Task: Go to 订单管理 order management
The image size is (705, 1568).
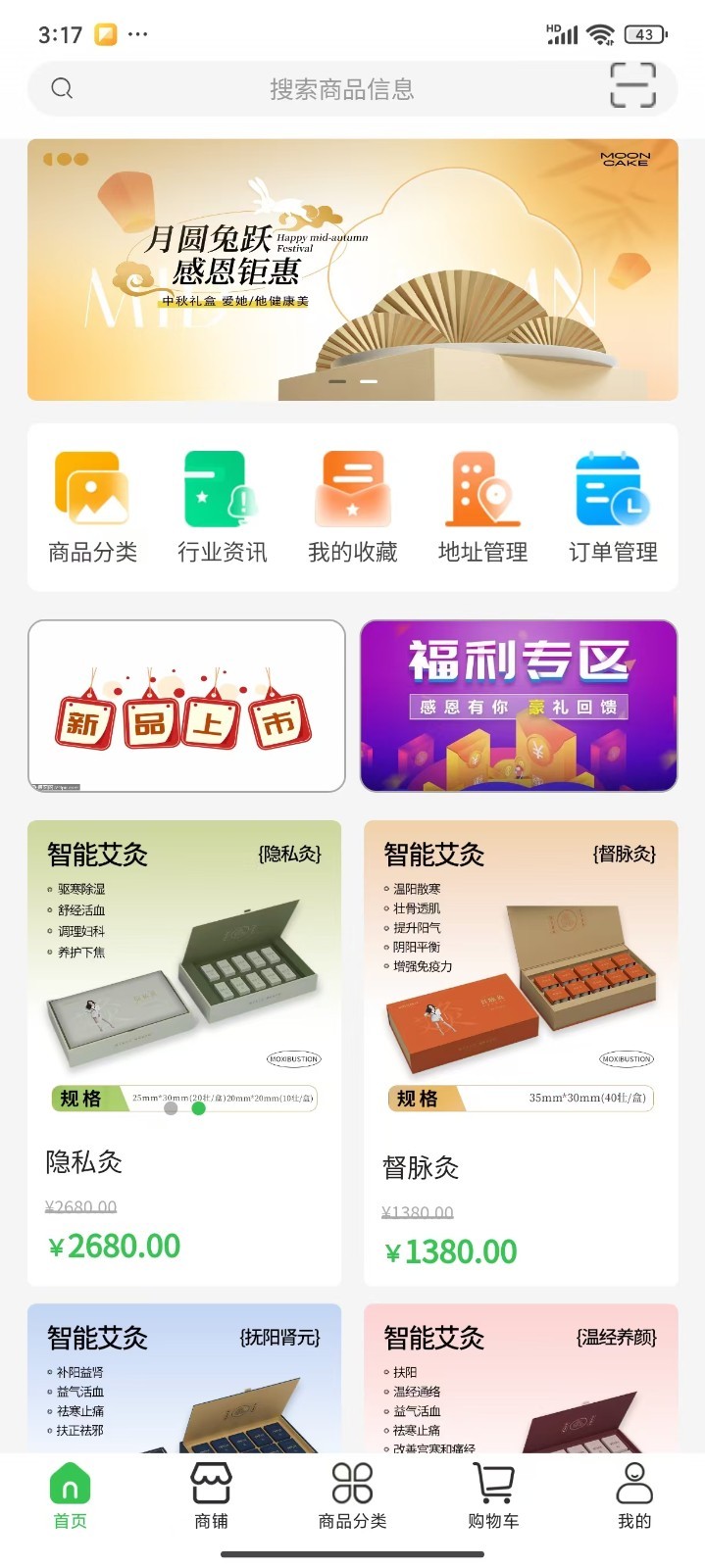Action: 613,508
